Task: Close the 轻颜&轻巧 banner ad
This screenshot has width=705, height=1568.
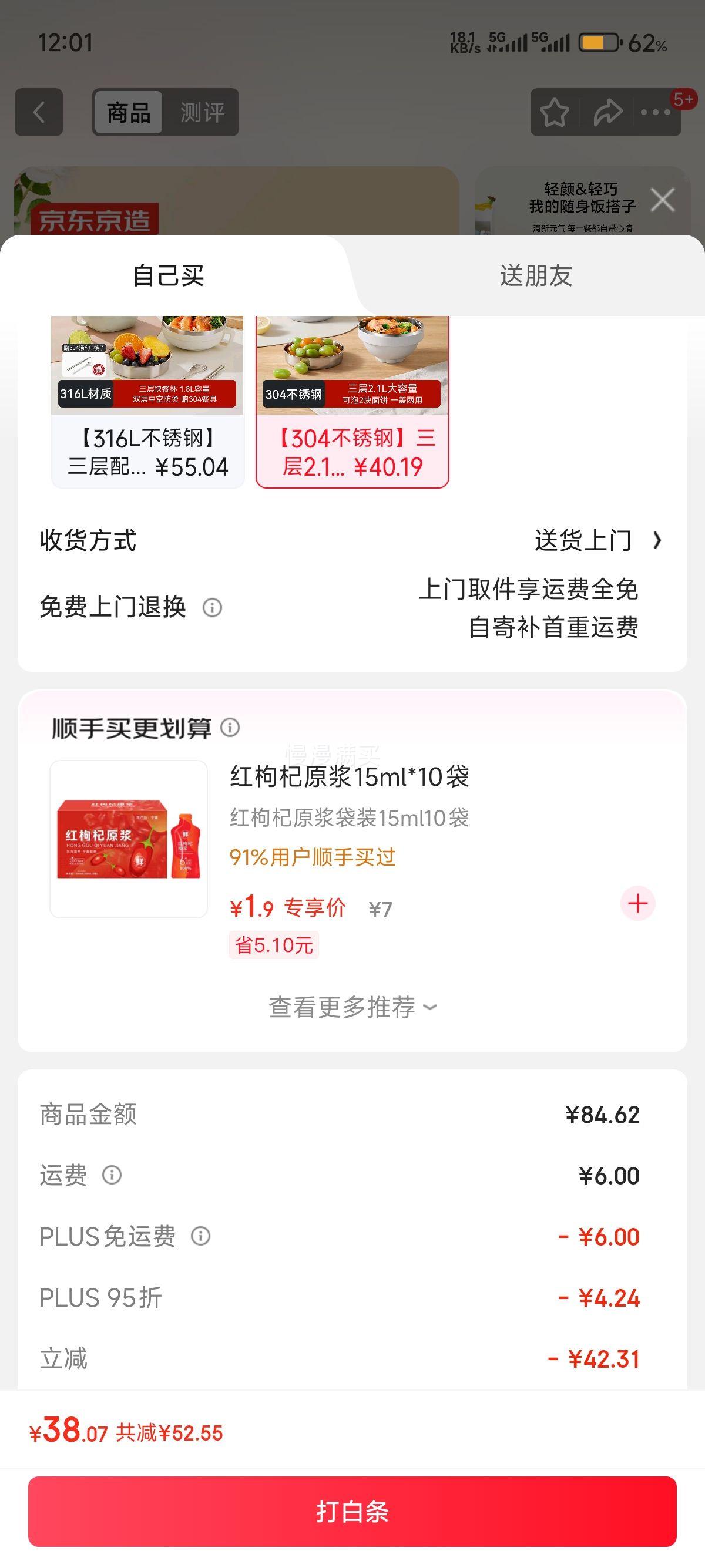Action: click(x=663, y=200)
